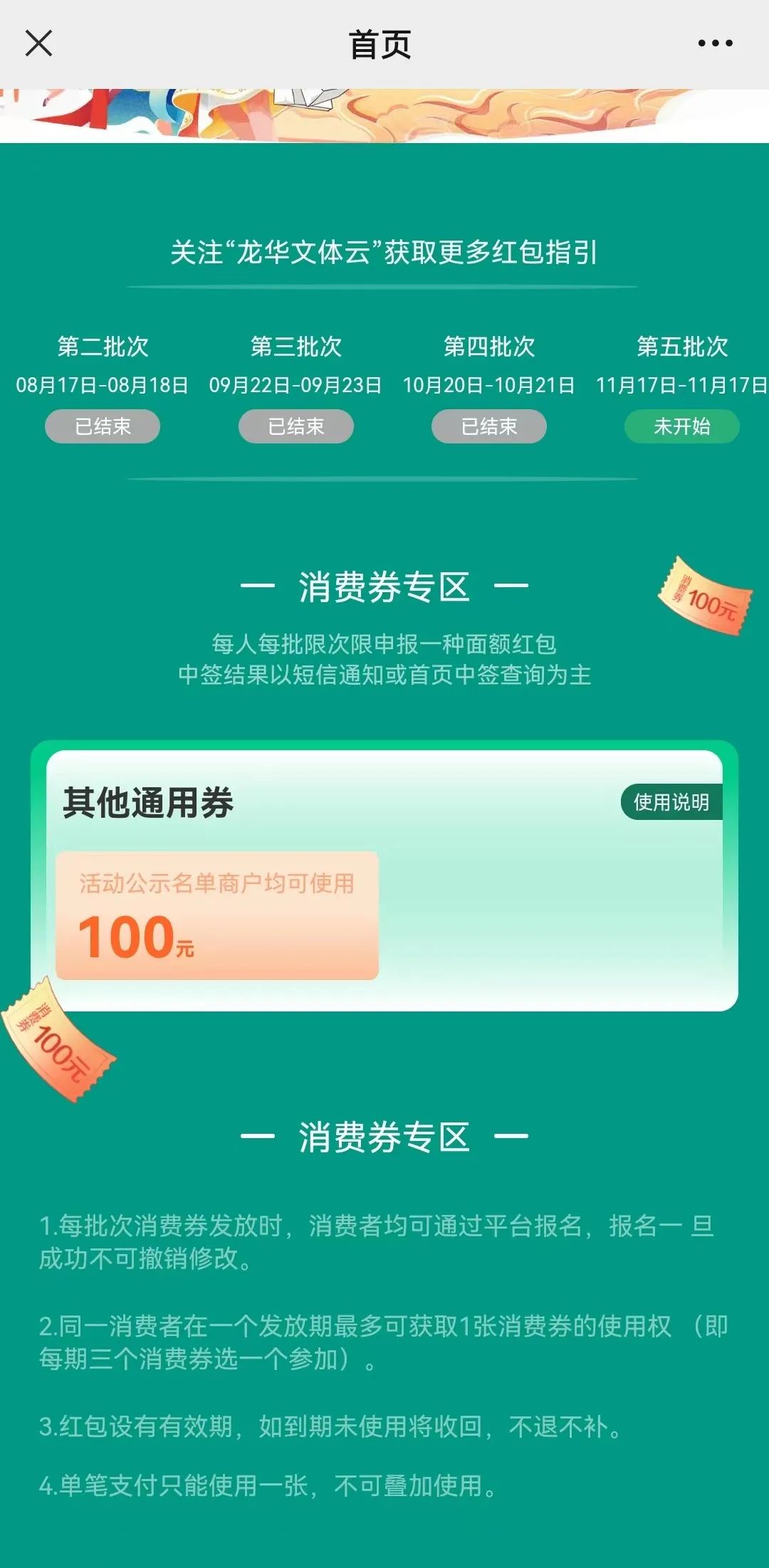Choose the 100元 general coupon card

coord(217,915)
